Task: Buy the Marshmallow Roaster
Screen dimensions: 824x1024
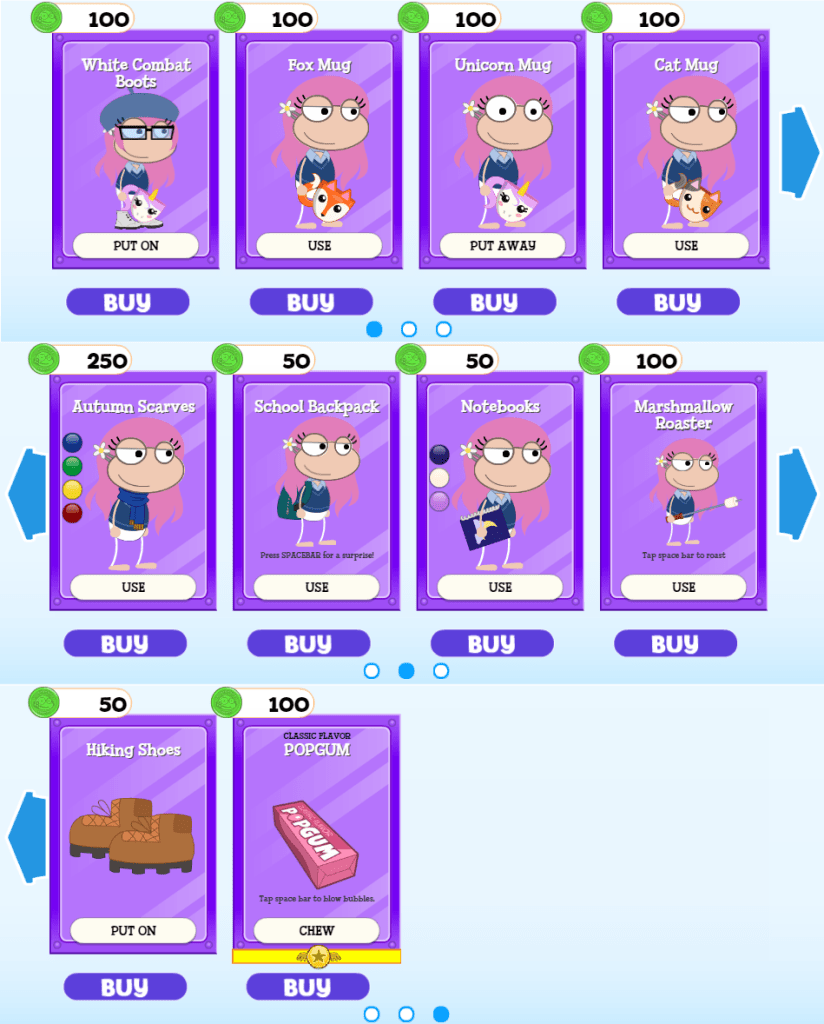Action: coord(675,644)
